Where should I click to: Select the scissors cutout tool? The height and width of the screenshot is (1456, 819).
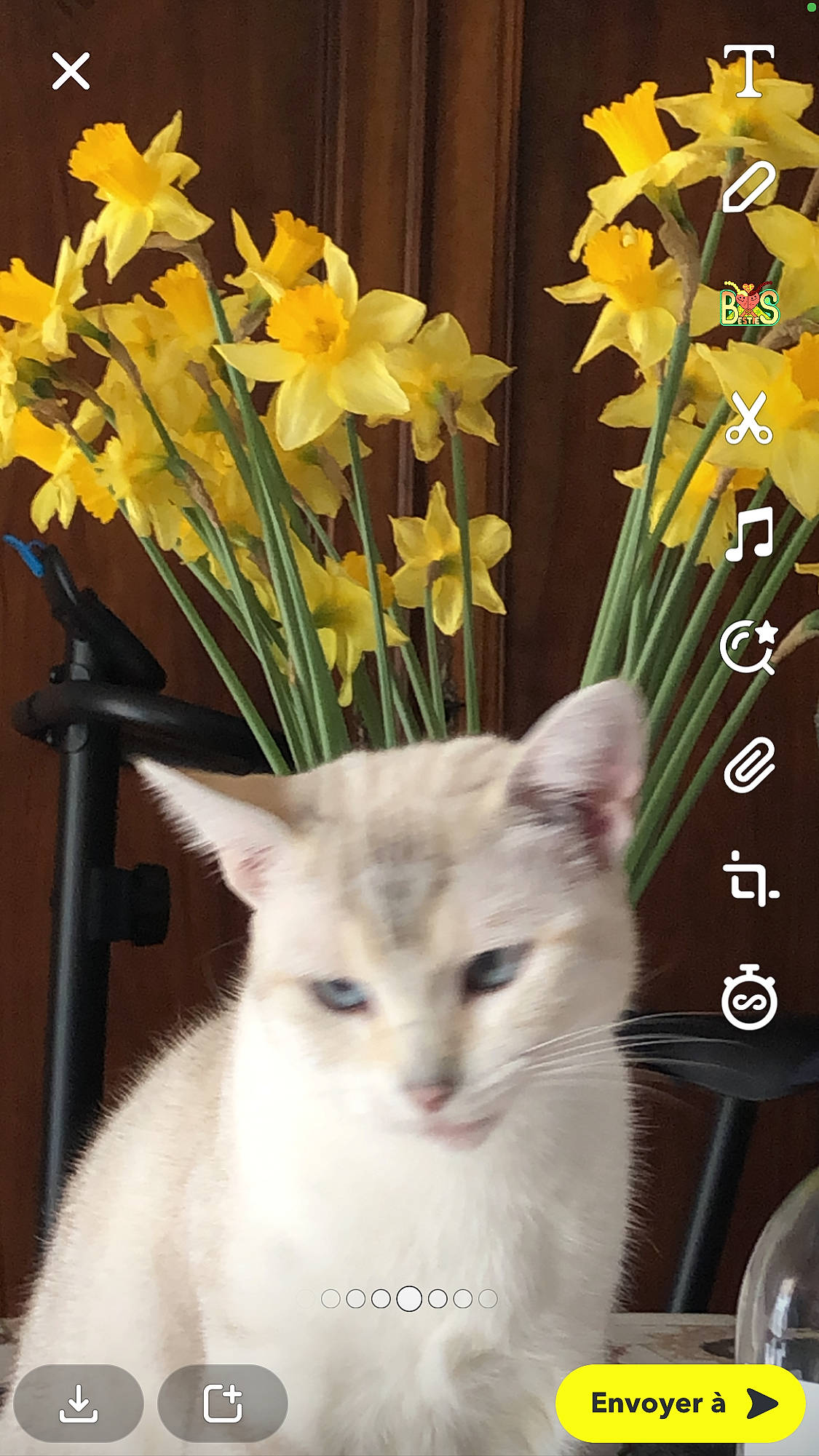coord(748,418)
